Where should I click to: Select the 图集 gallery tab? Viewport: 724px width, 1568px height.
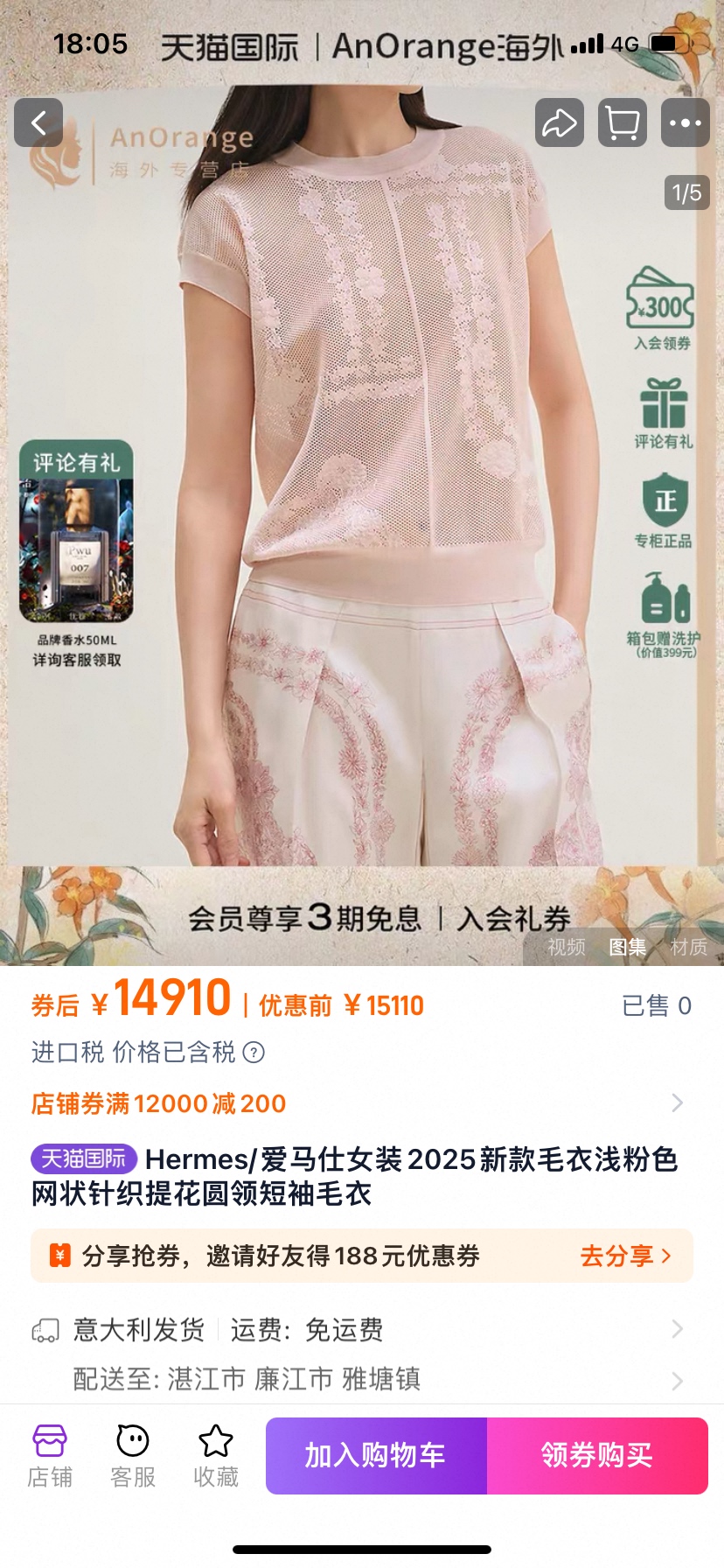coord(627,947)
